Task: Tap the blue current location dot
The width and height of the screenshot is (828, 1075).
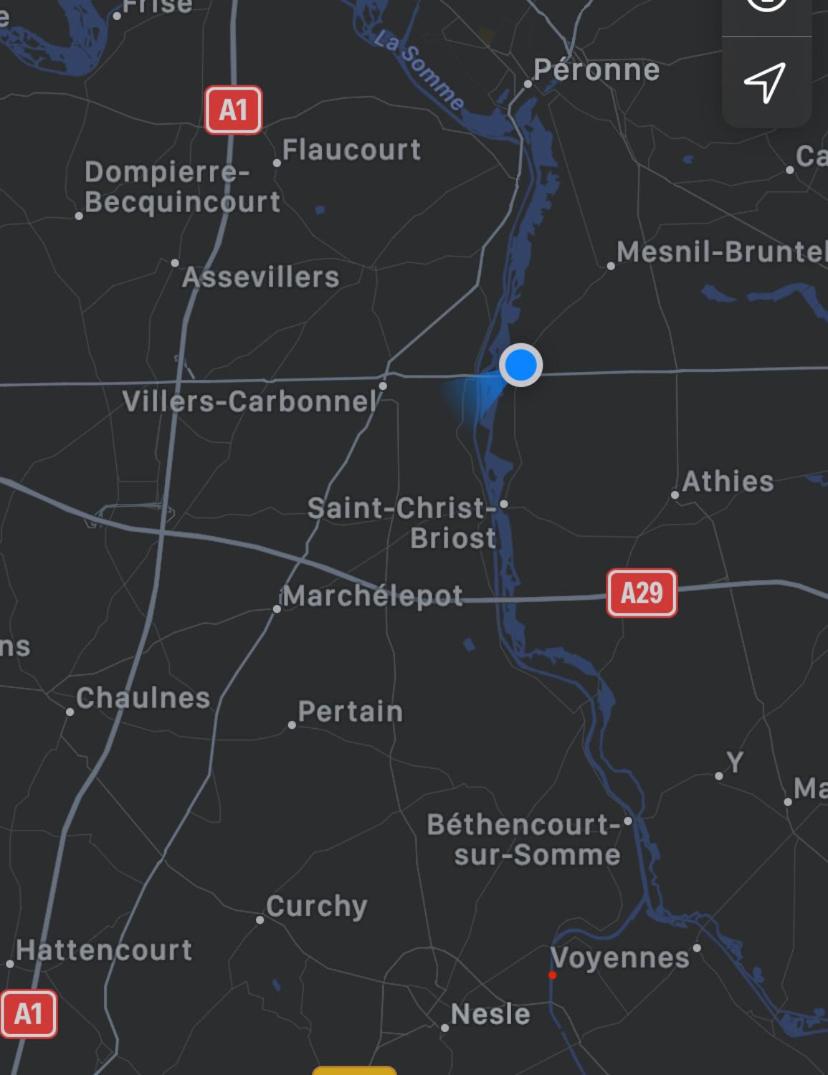Action: point(520,365)
